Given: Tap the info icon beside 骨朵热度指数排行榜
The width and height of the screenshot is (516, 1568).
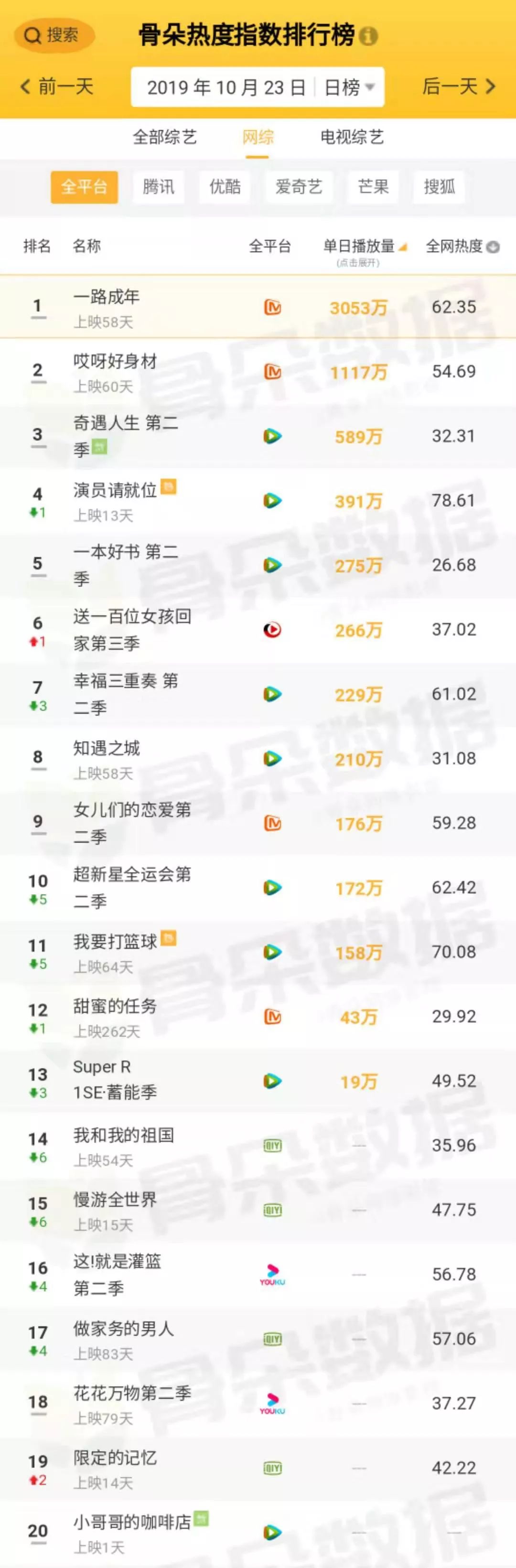Looking at the screenshot, I should tap(368, 36).
